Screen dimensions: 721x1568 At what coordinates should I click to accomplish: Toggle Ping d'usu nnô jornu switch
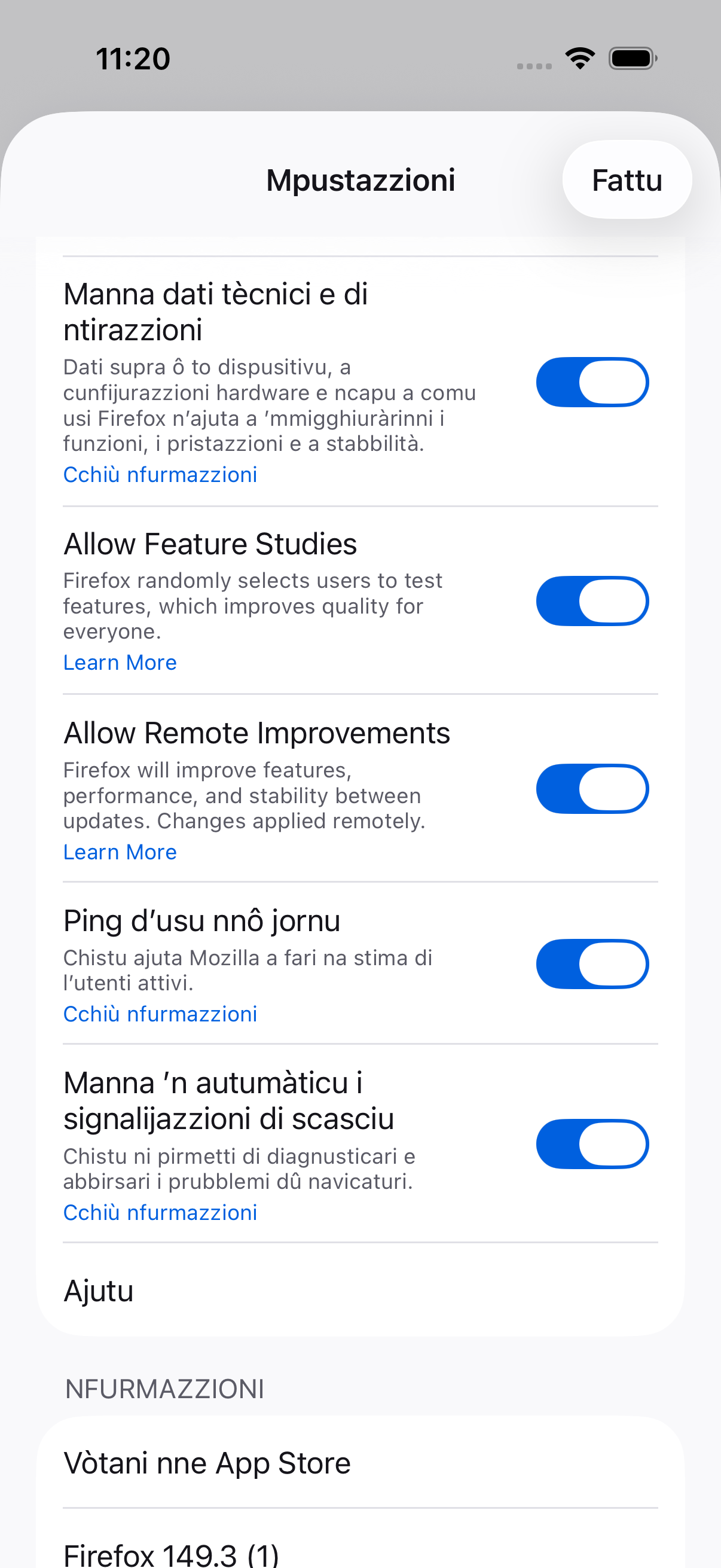(x=591, y=964)
